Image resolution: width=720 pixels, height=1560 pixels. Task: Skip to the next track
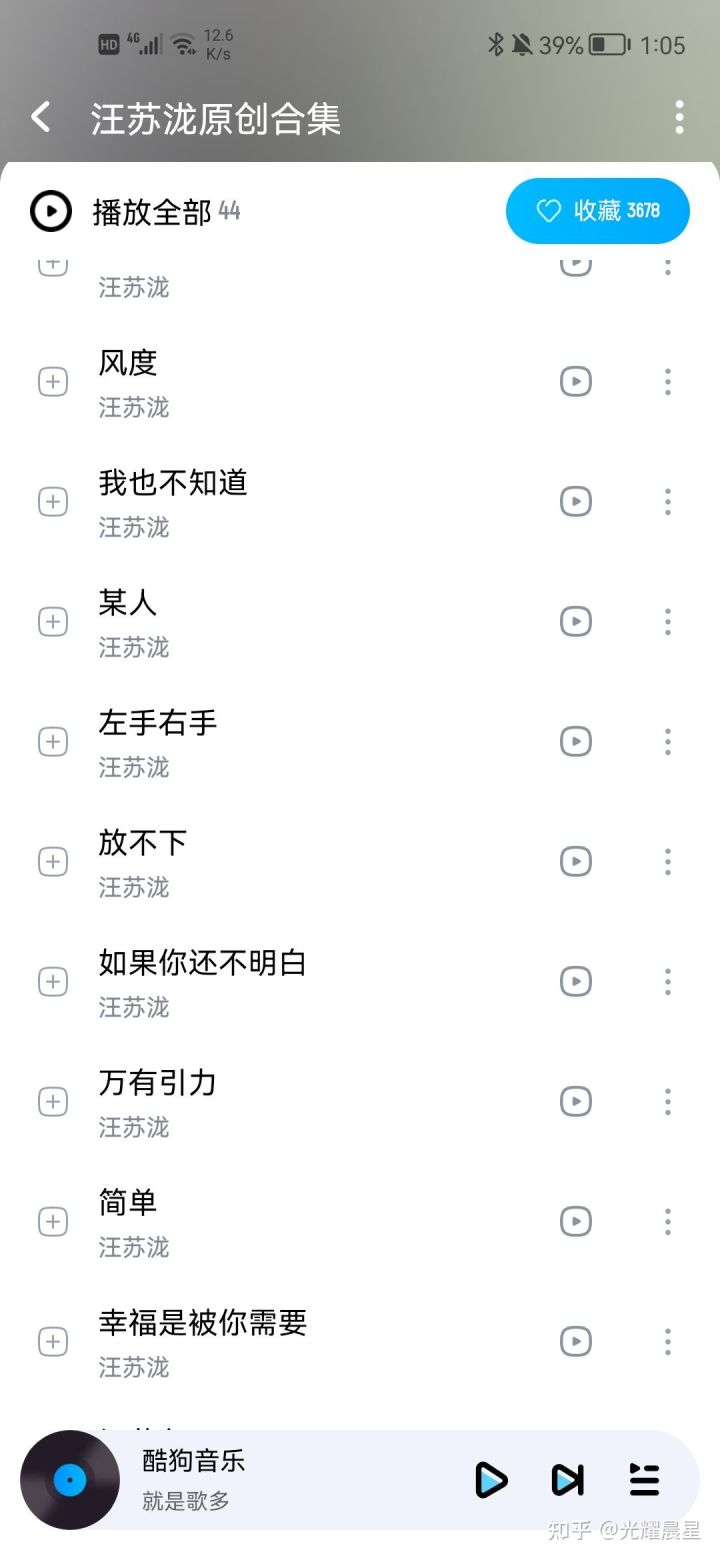pyautogui.click(x=567, y=1480)
